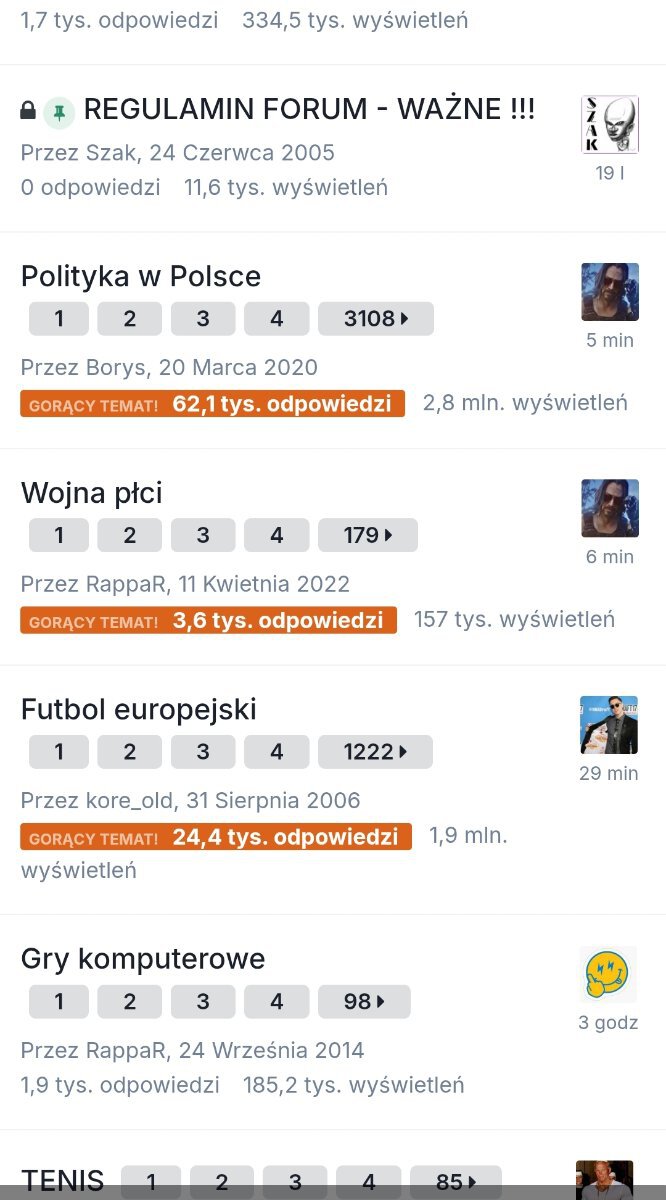Open page 1 of Gry komputerowe

[59, 1001]
